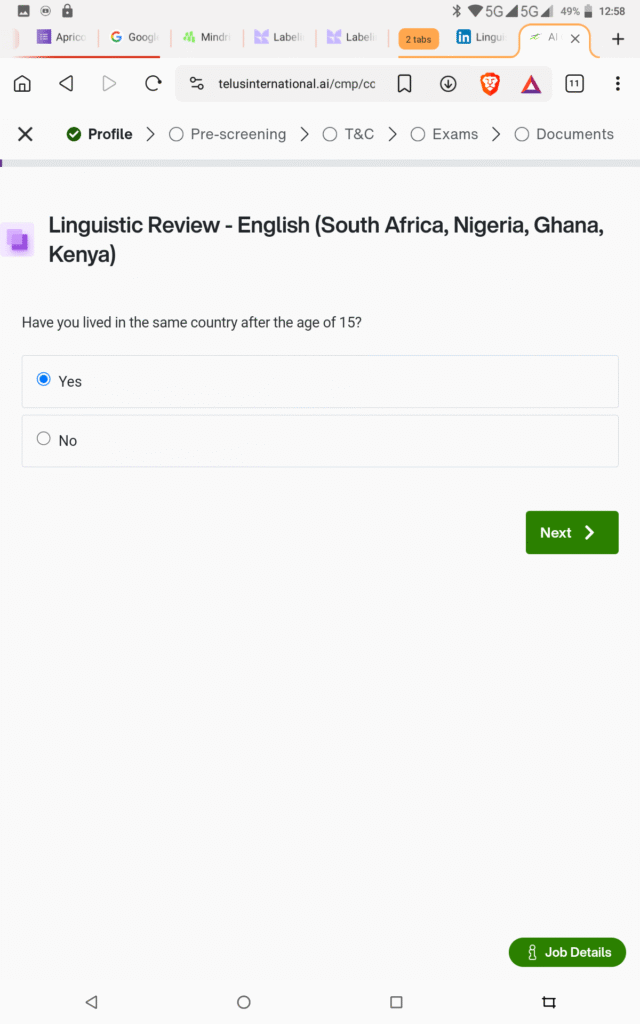This screenshot has height=1024, width=640.
Task: Open the downloads icon
Action: (x=448, y=84)
